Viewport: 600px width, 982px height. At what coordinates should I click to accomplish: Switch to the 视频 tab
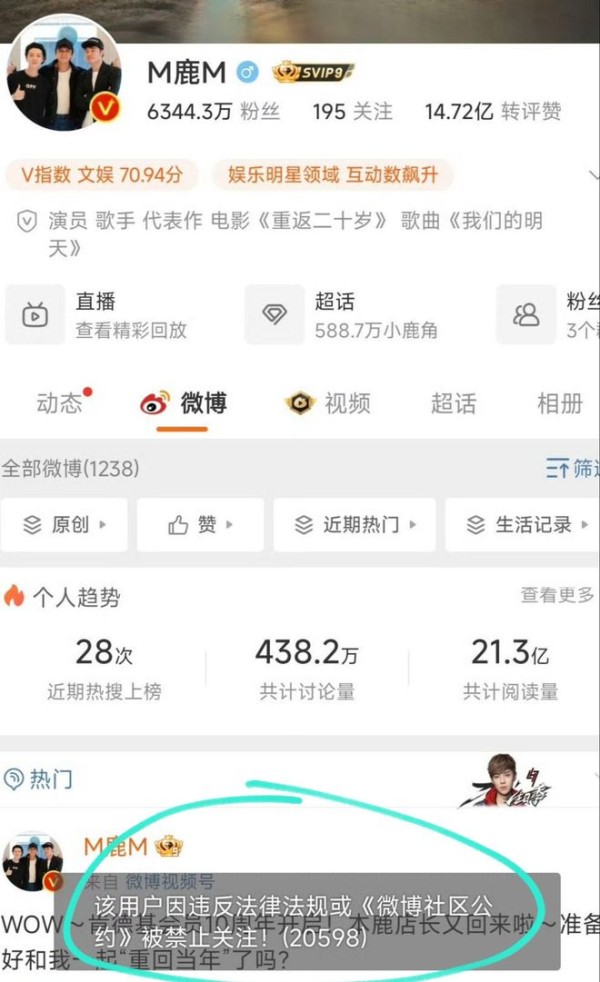click(x=327, y=403)
